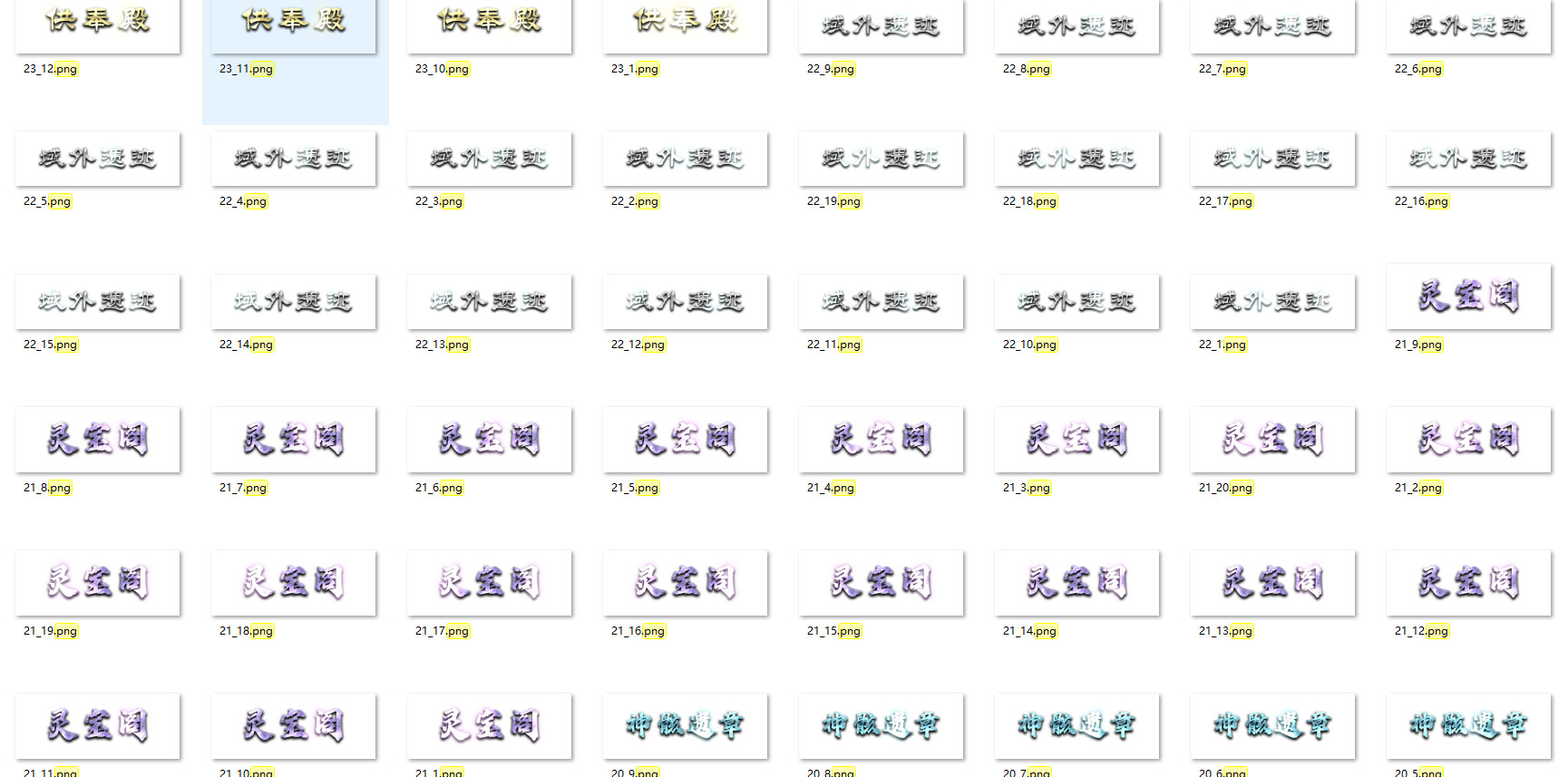Open file 21_5.png

point(686,440)
